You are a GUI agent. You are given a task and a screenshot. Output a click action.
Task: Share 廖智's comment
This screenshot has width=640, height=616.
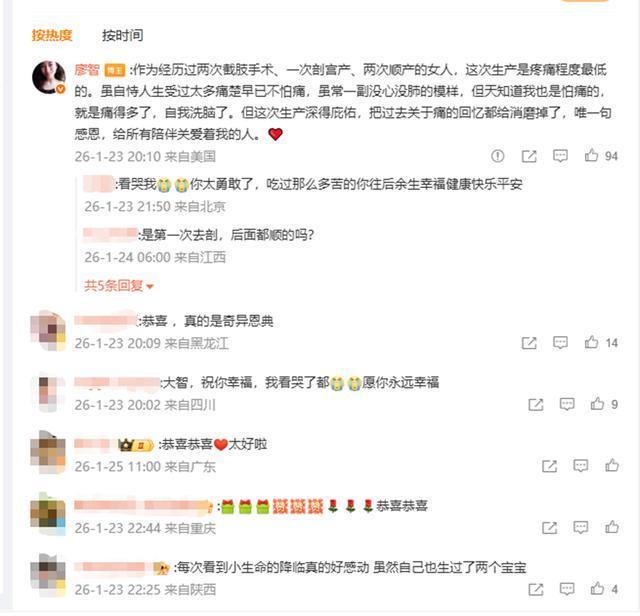pos(529,156)
